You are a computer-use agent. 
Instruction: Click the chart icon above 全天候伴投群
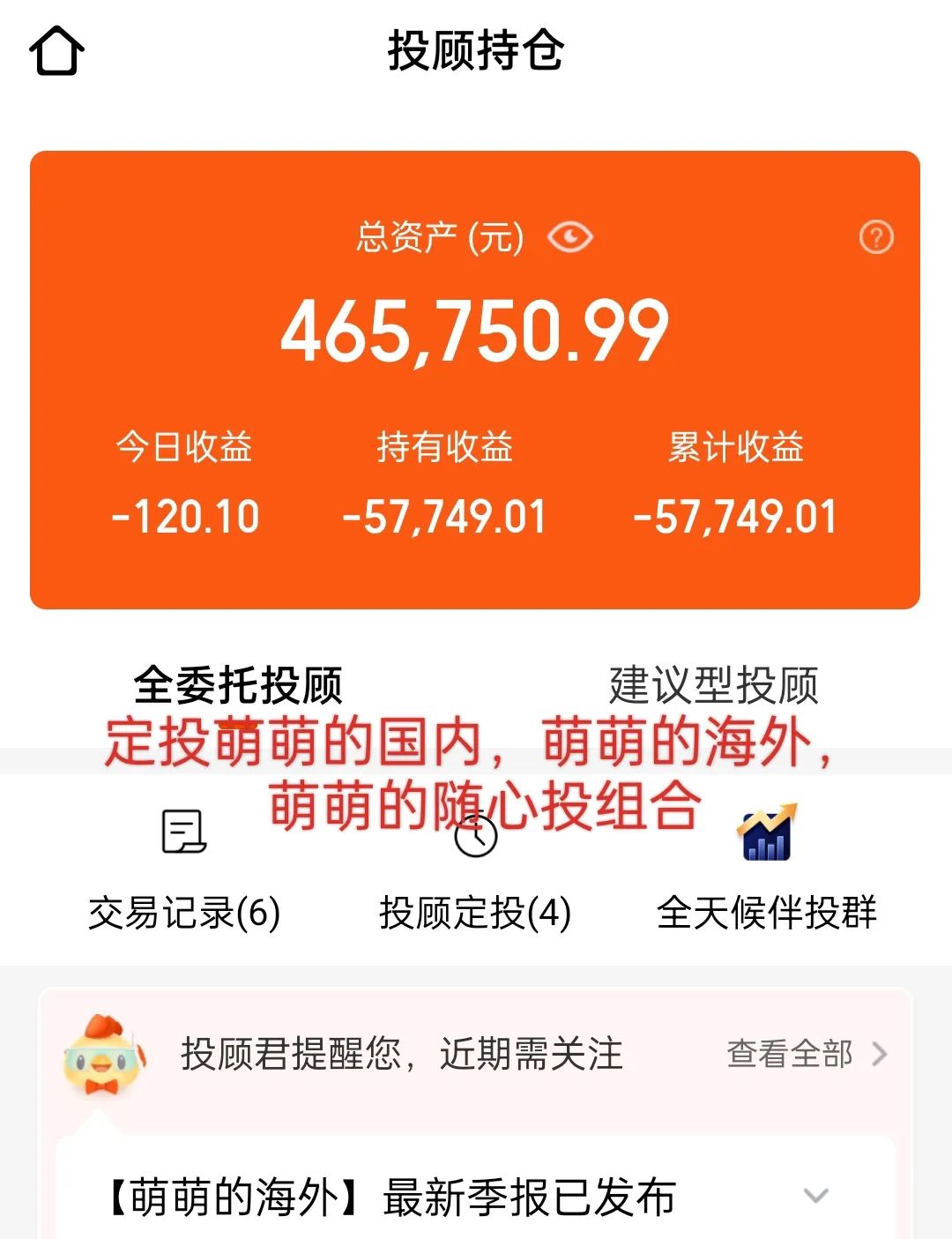[x=765, y=833]
